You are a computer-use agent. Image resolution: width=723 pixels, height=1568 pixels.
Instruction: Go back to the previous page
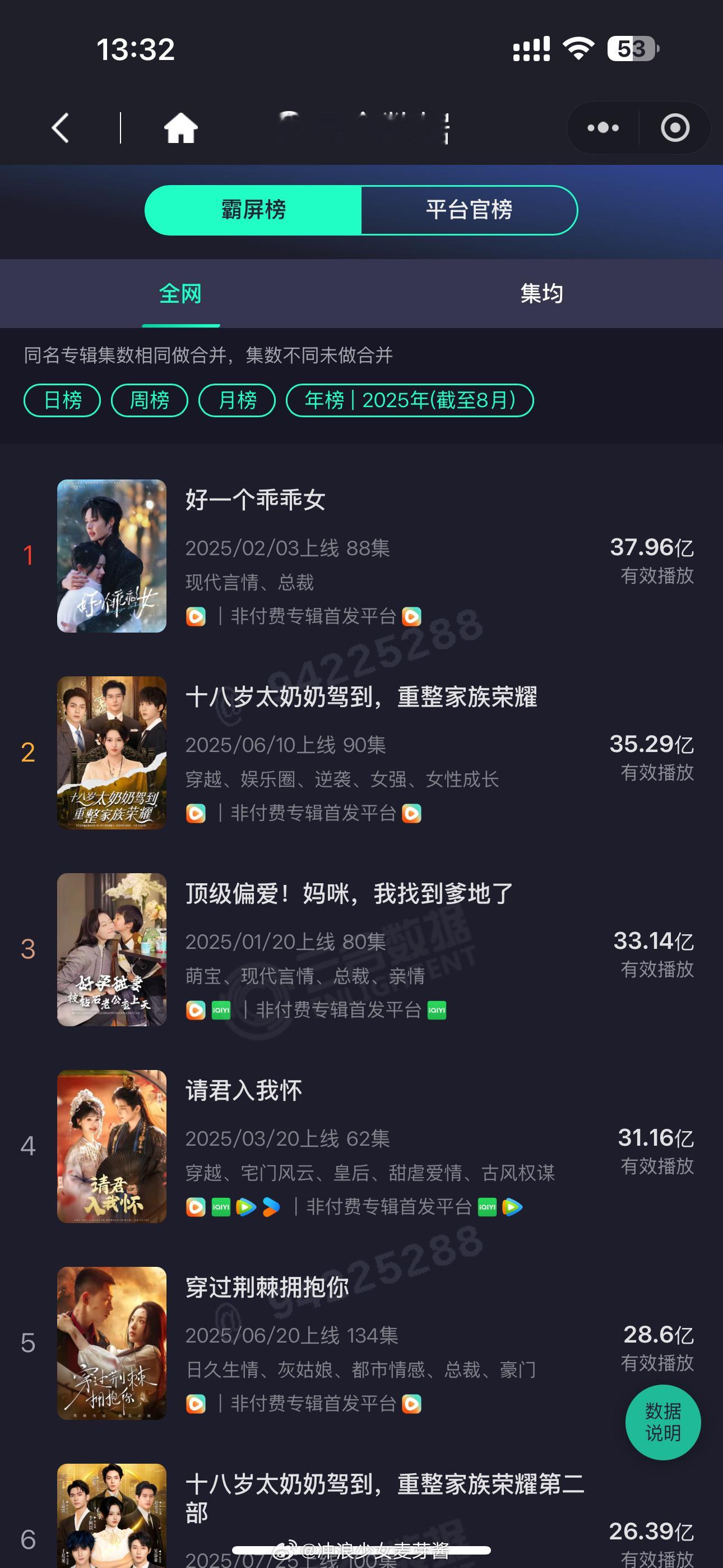pos(61,128)
